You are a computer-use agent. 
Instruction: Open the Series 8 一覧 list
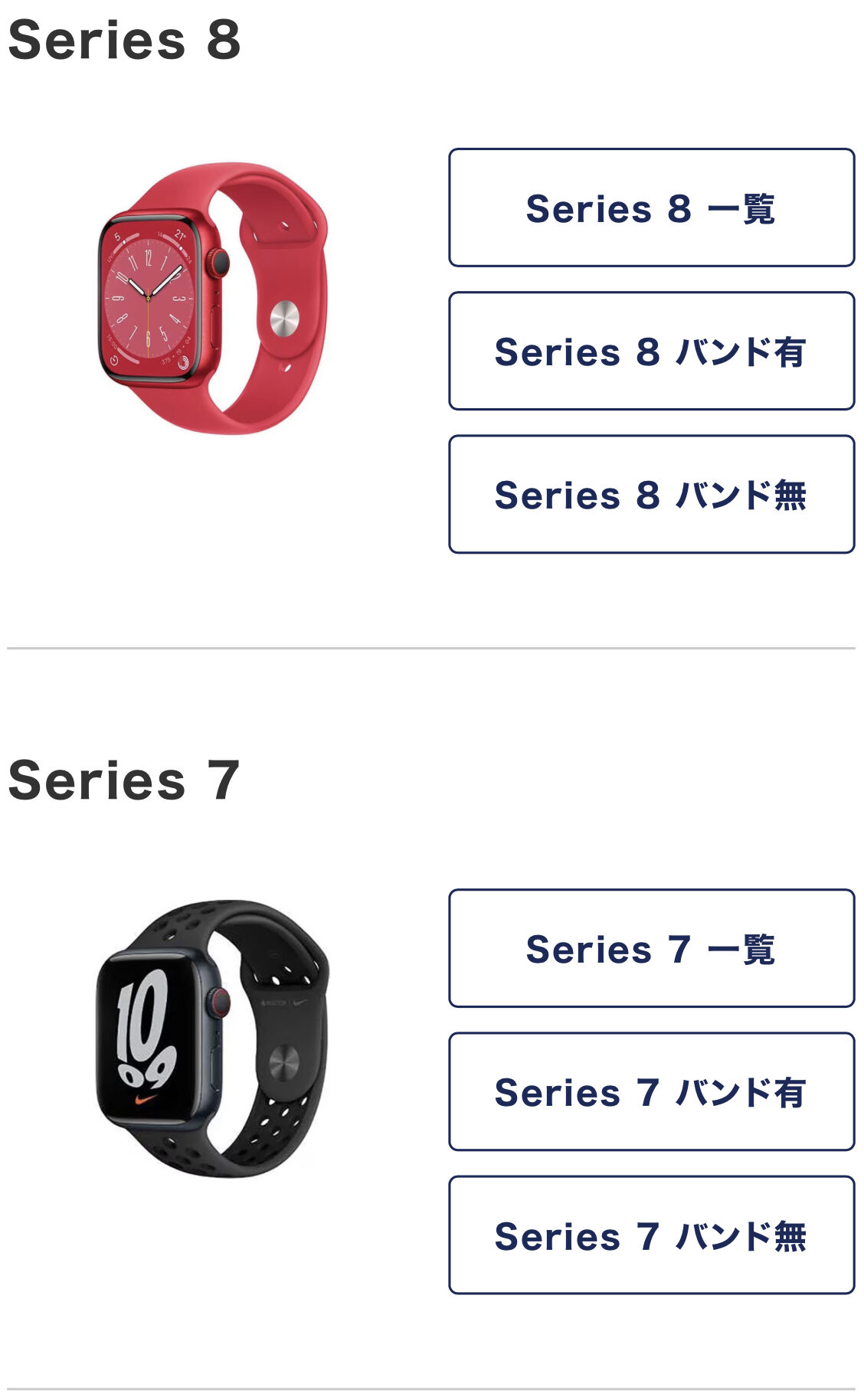click(651, 208)
